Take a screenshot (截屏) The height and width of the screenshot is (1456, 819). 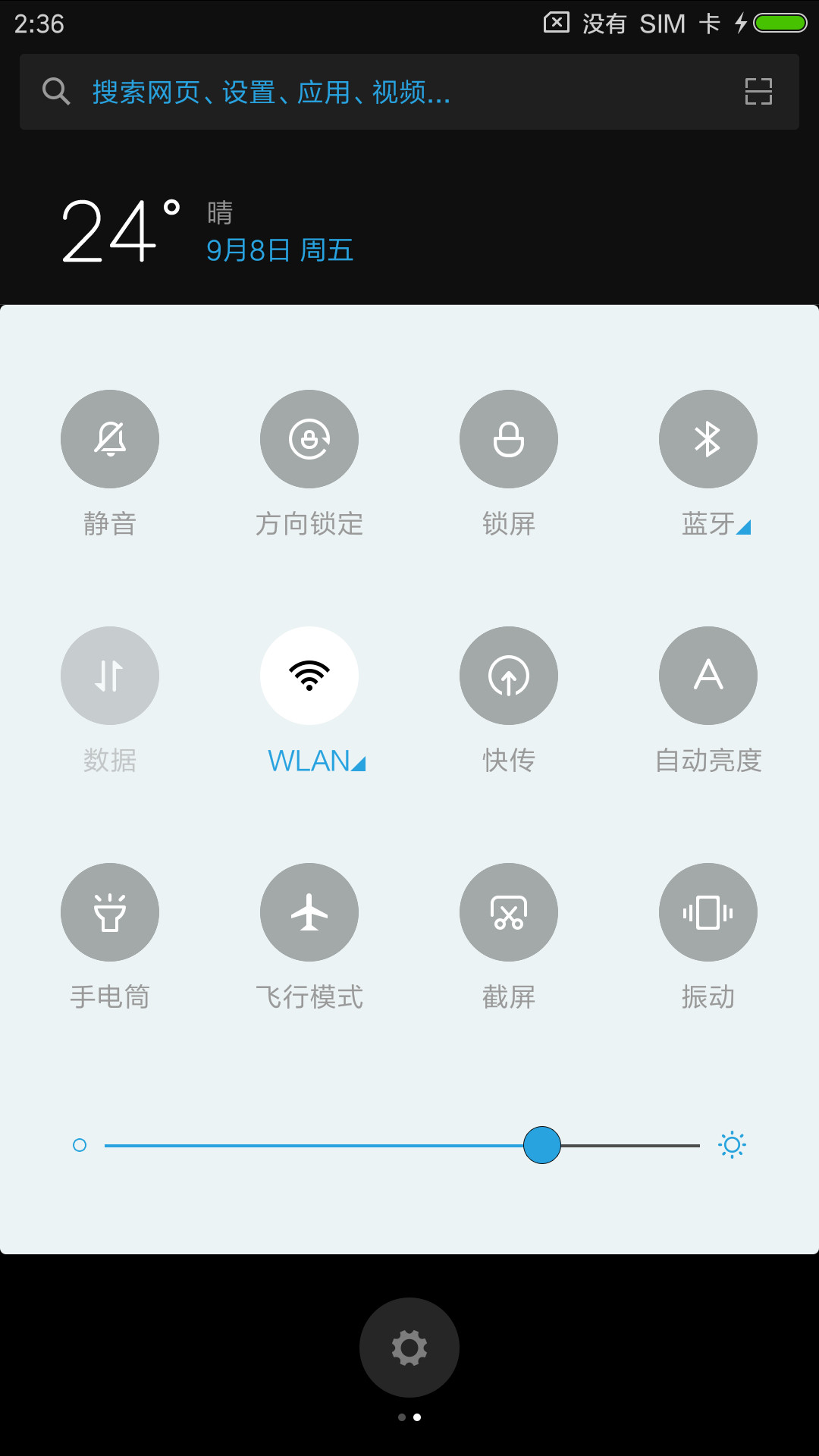(x=509, y=912)
